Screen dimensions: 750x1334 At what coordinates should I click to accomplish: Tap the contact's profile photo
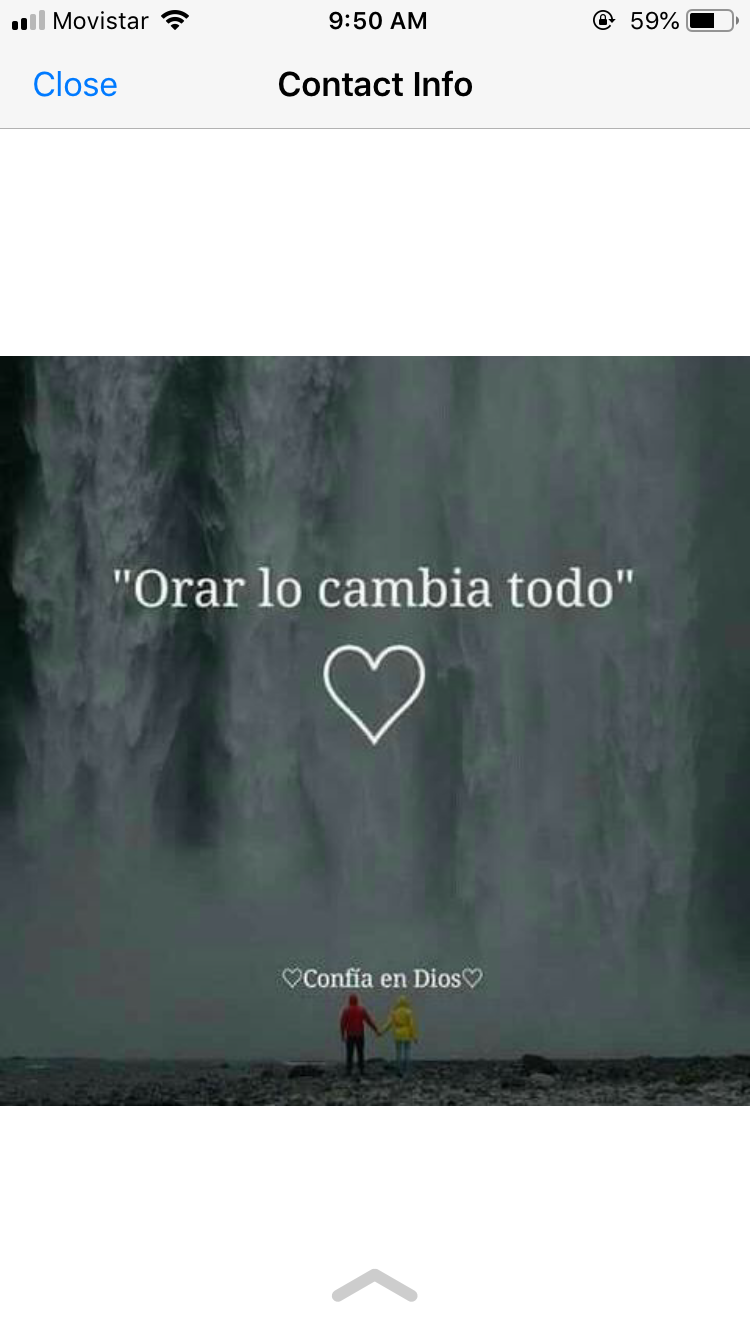(x=375, y=730)
